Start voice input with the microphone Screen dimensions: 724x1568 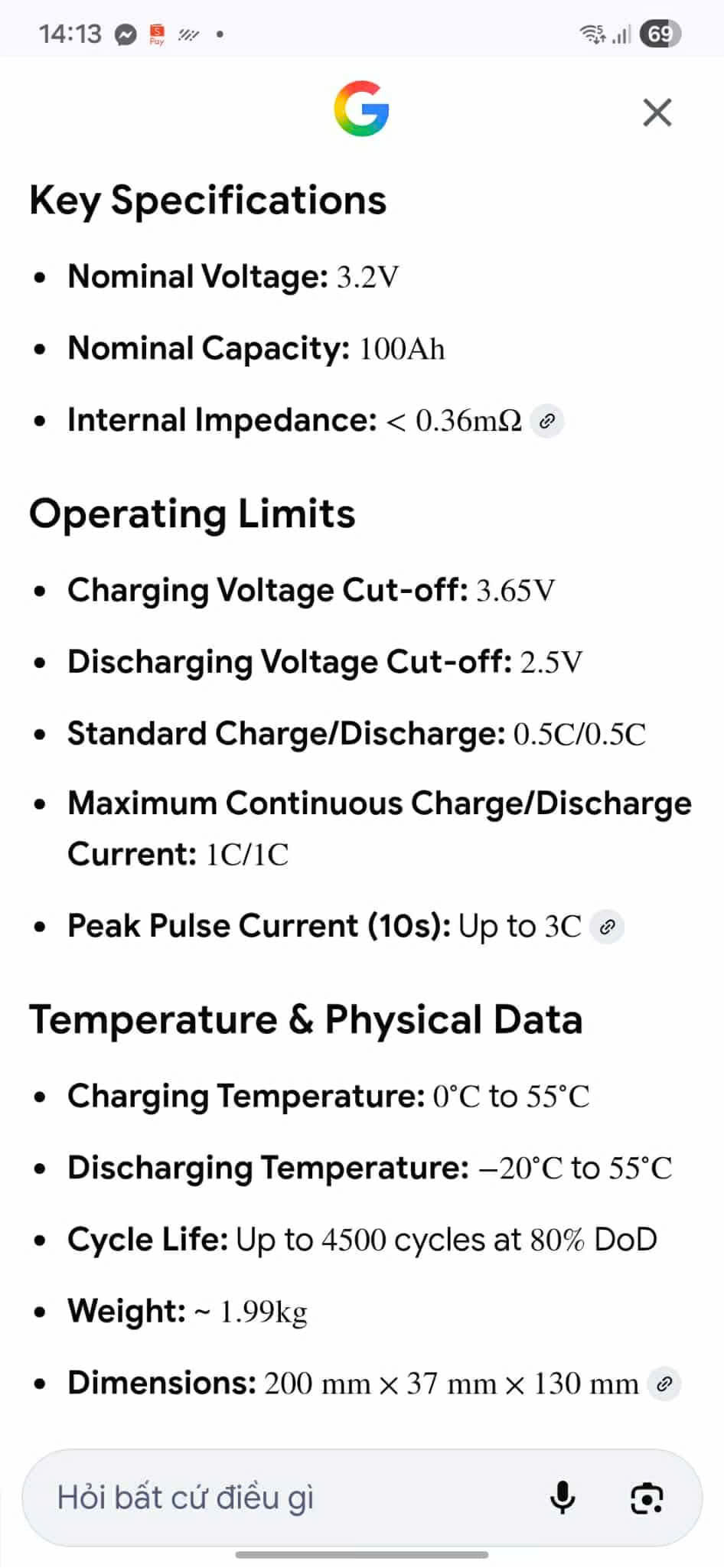coord(563,1498)
